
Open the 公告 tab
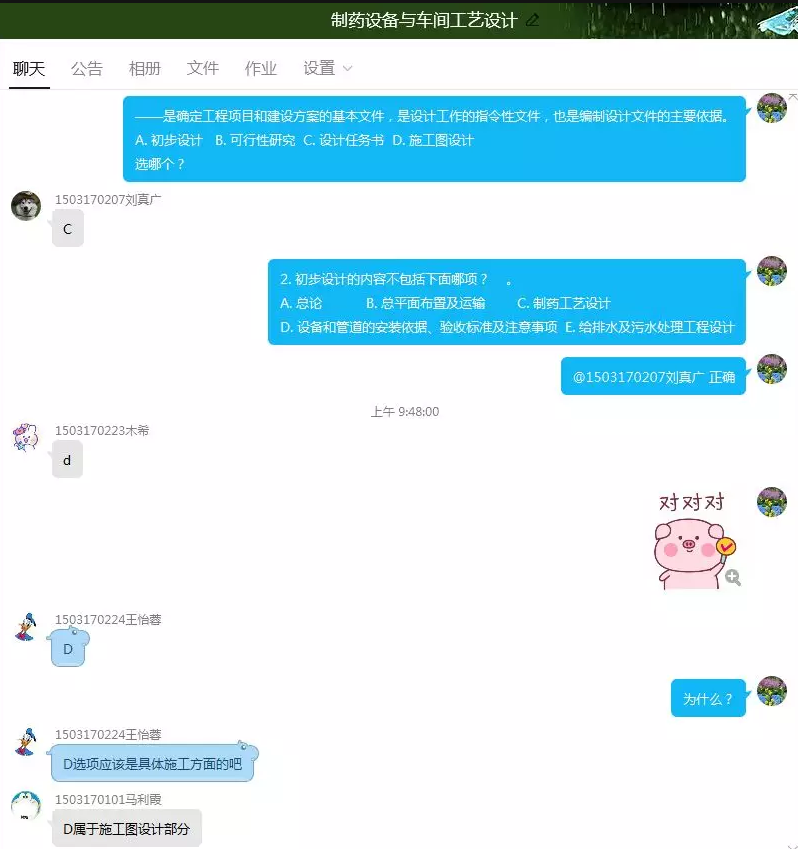pyautogui.click(x=87, y=68)
